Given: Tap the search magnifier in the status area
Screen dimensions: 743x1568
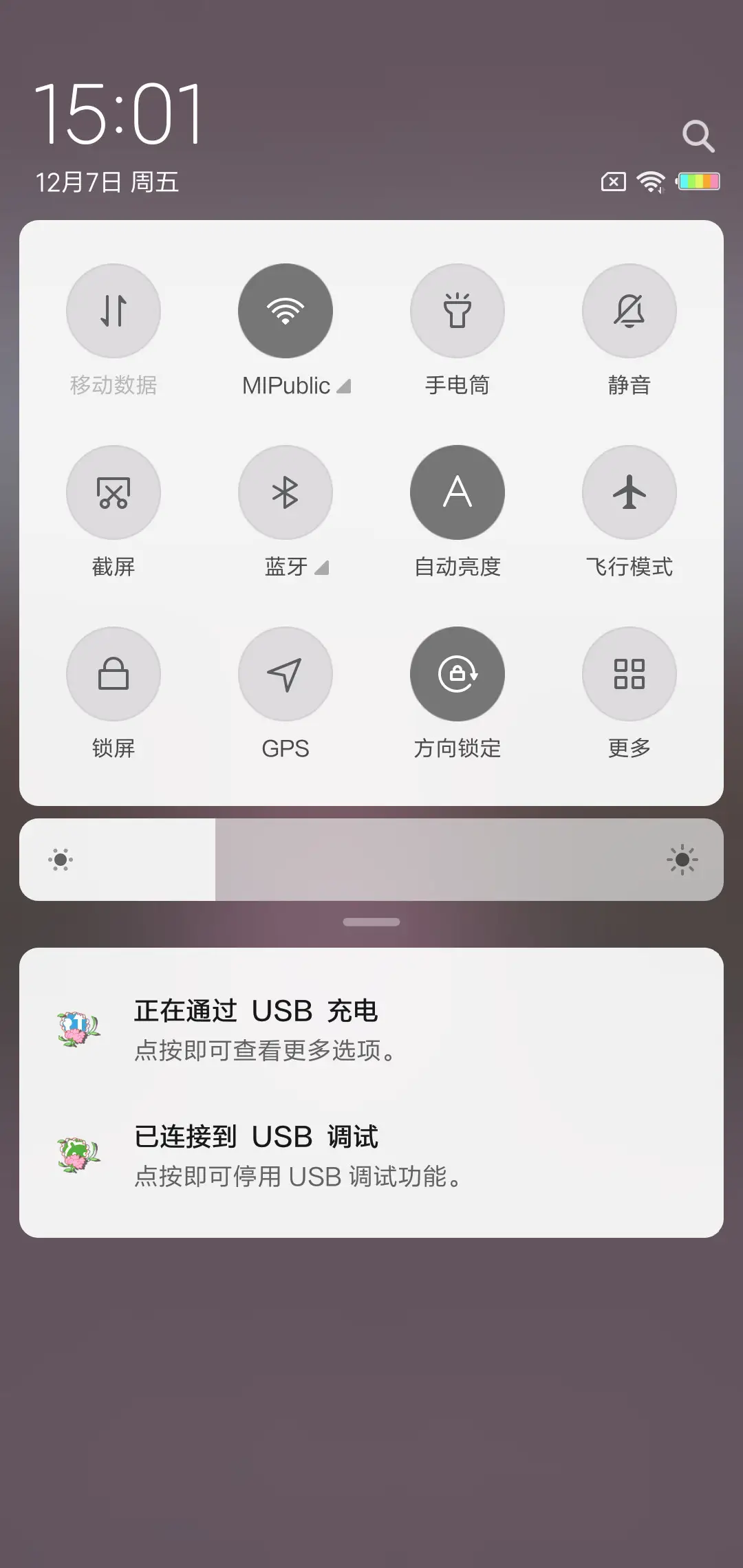Looking at the screenshot, I should 698,135.
